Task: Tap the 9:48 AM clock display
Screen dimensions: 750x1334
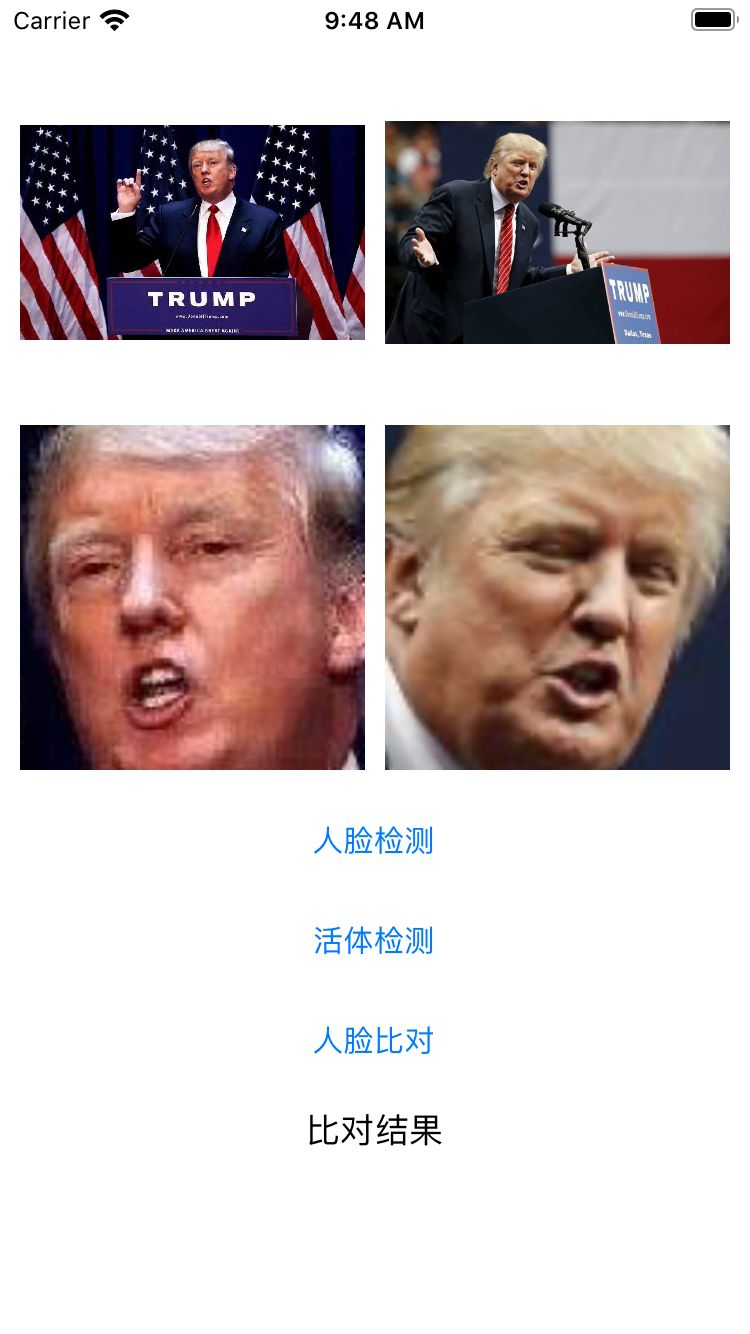Action: point(375,20)
